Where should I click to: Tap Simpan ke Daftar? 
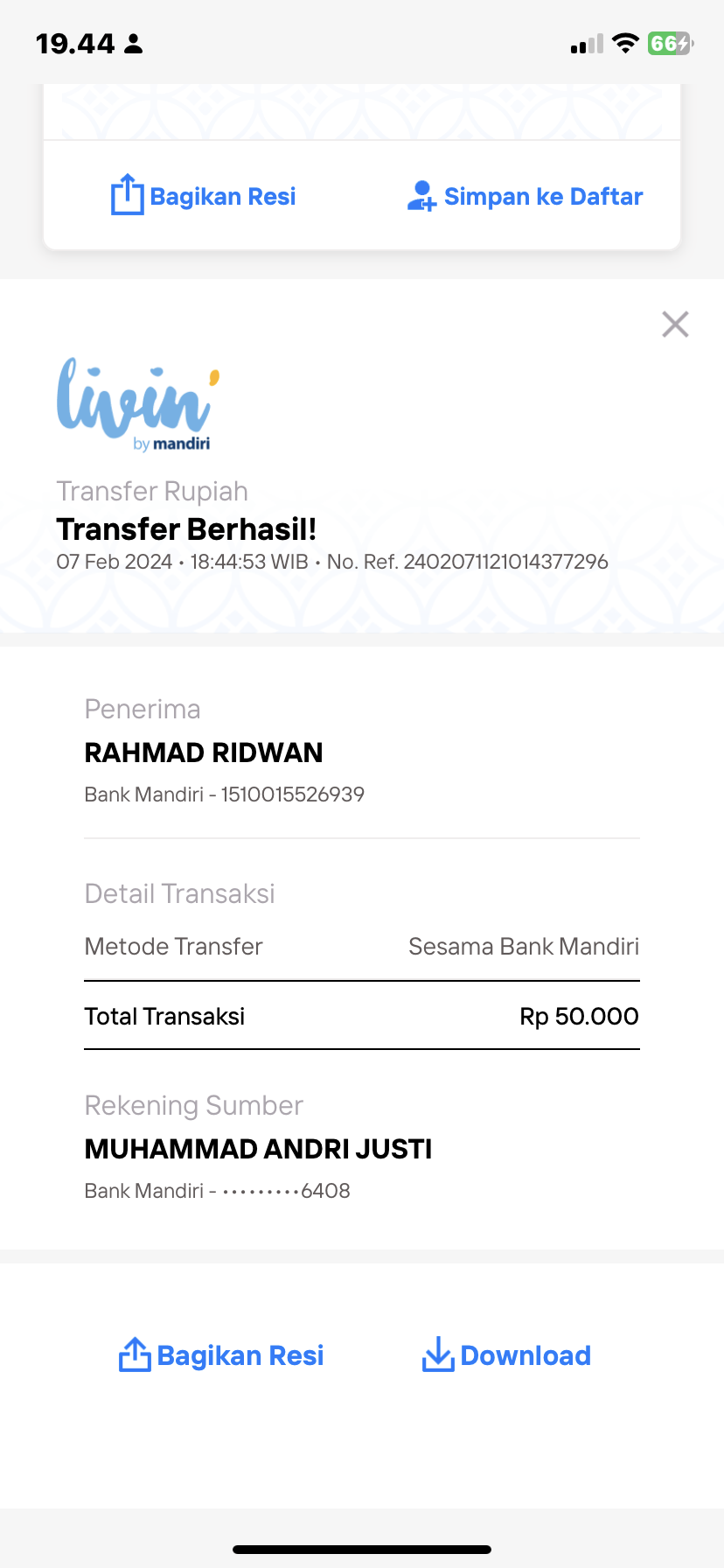525,196
